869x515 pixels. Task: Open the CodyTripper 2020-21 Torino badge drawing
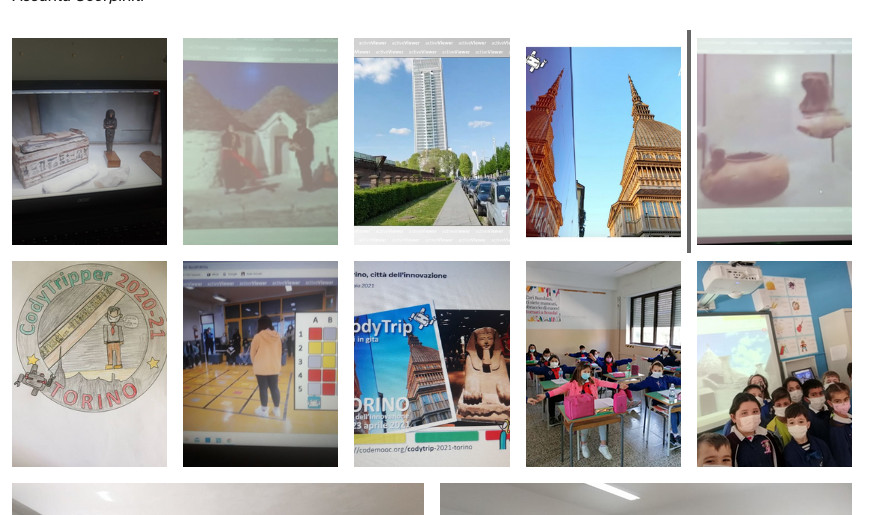[89, 364]
